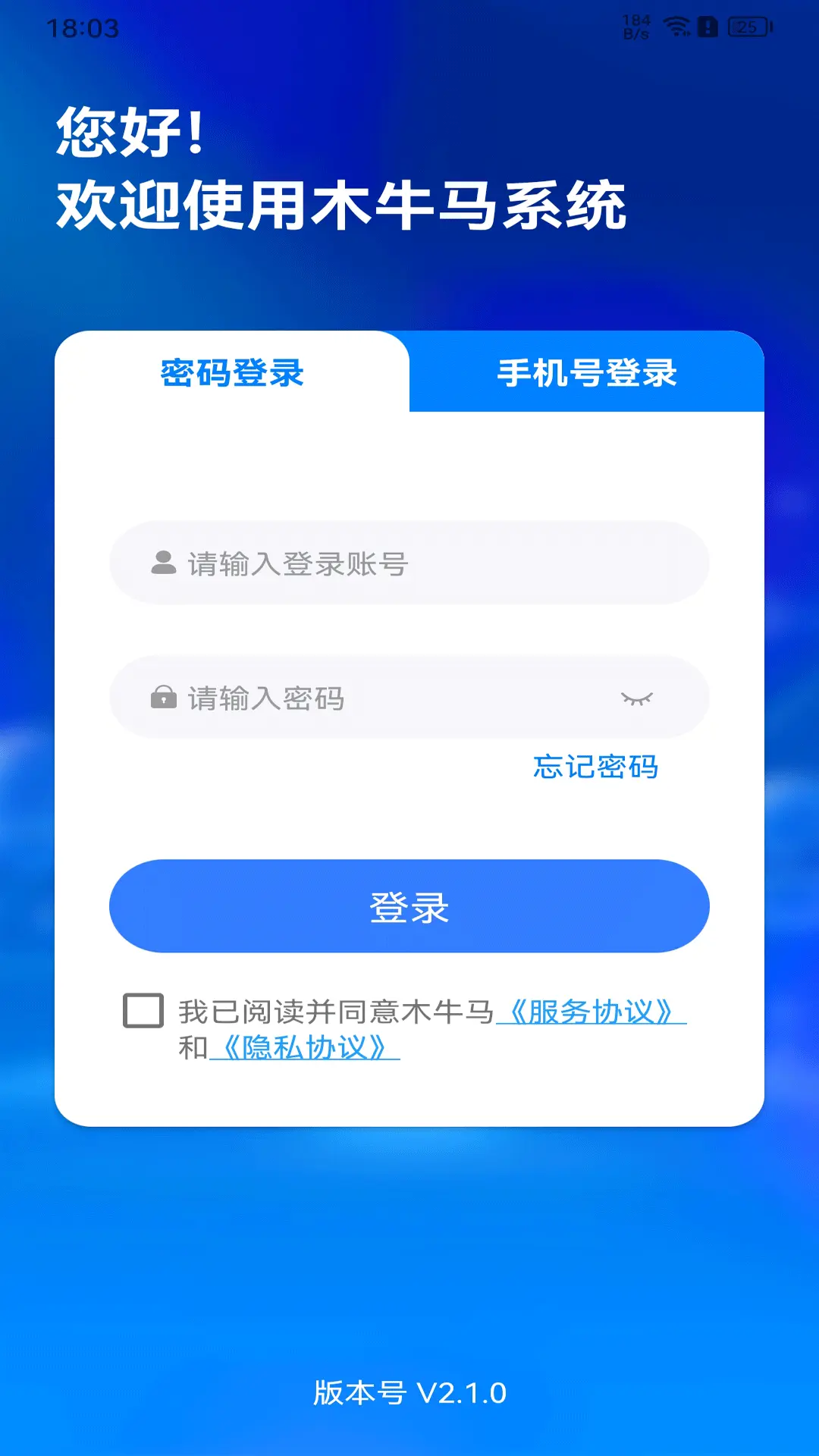The height and width of the screenshot is (1456, 819).
Task: Toggle password visibility eye icon
Action: [636, 698]
